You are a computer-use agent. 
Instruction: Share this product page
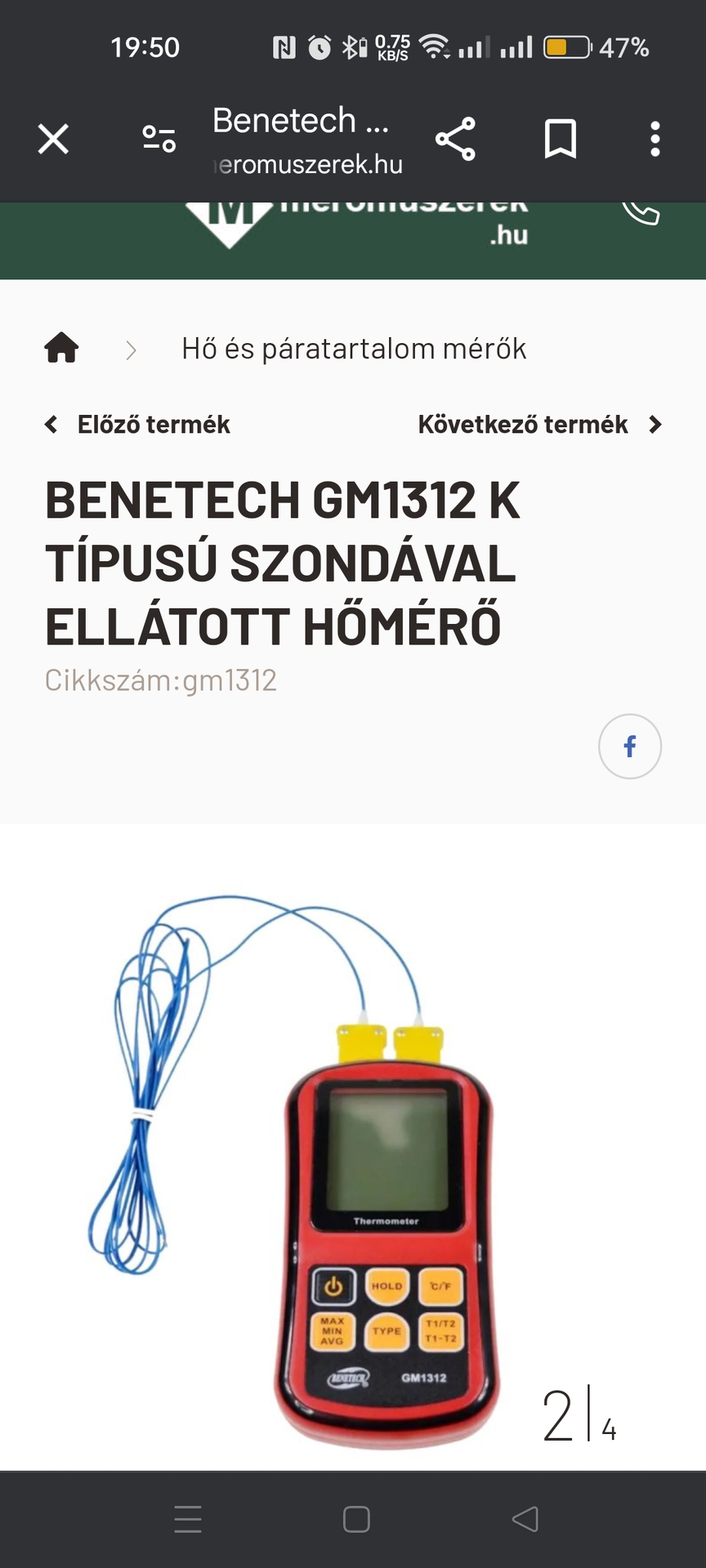(455, 139)
